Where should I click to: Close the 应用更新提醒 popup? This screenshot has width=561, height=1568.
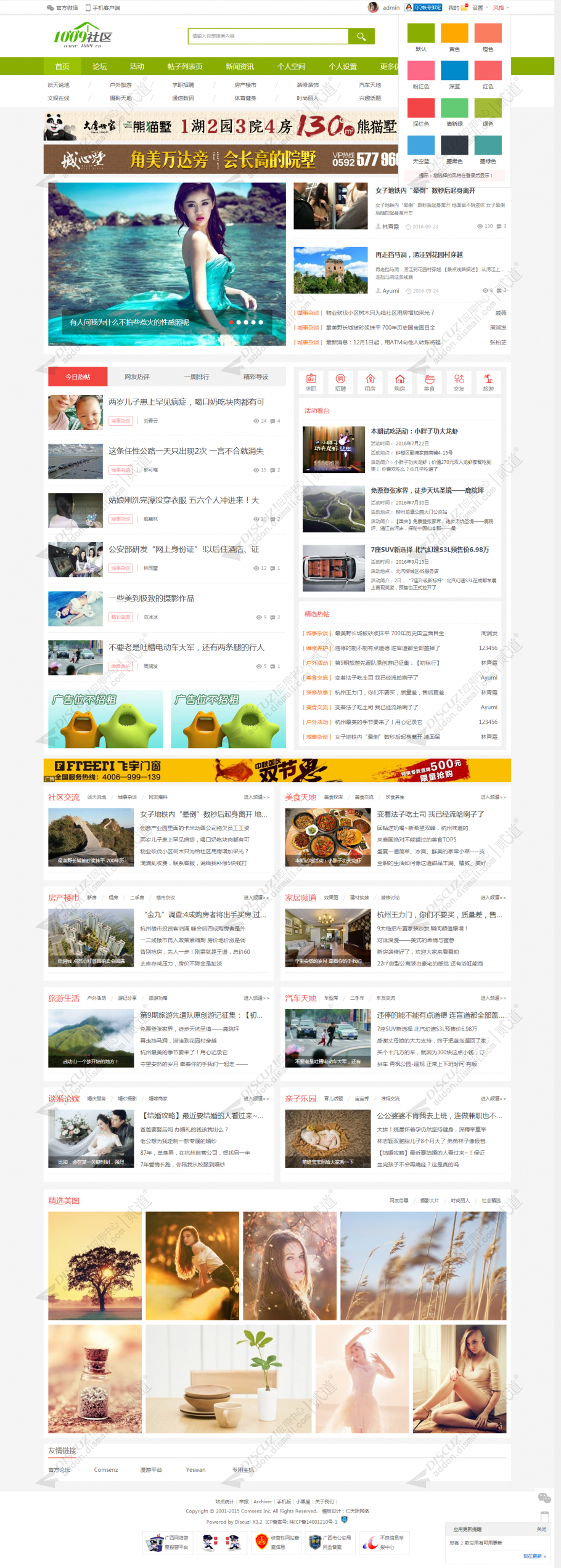pos(541,1529)
